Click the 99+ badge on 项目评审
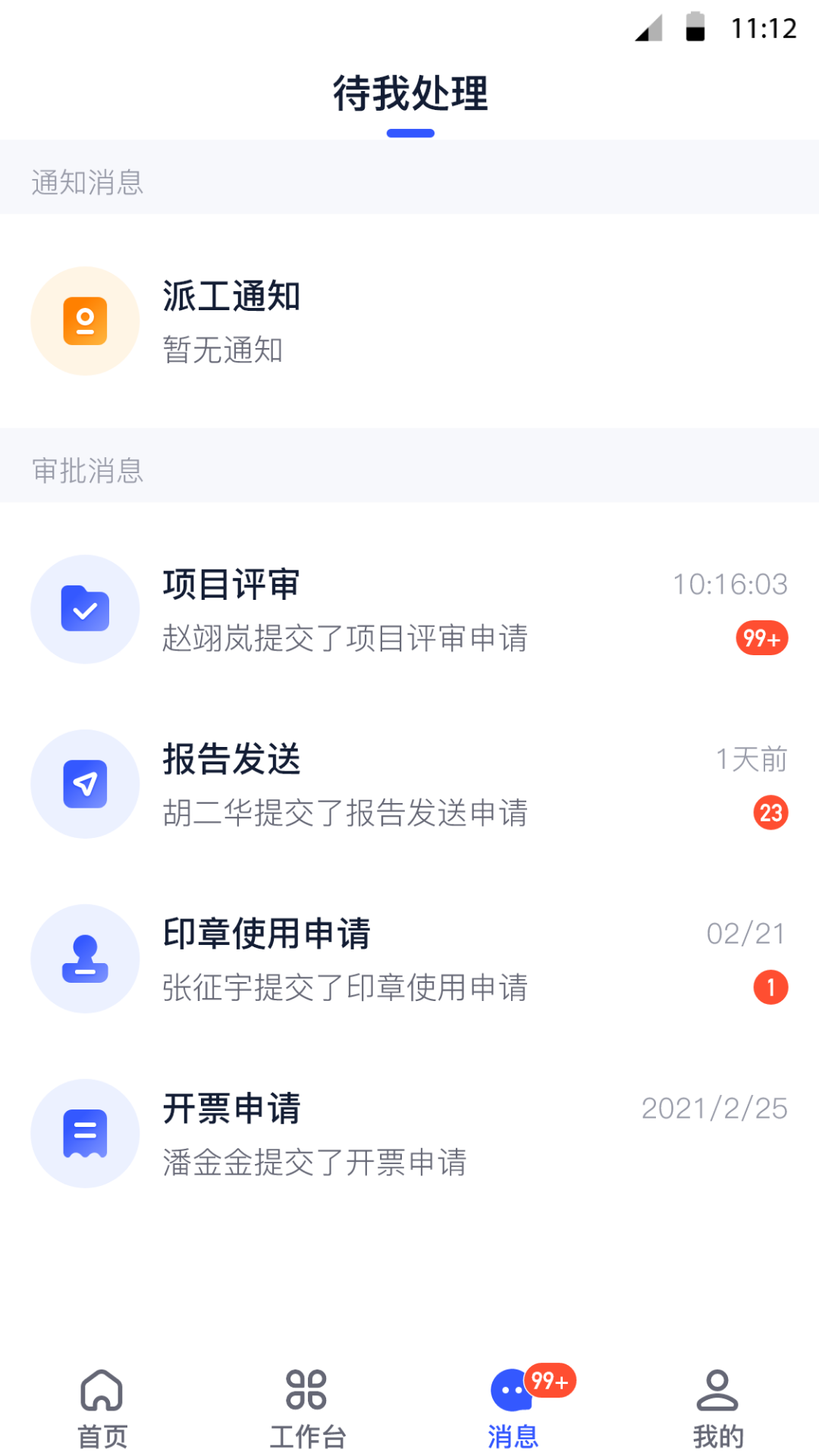 pyautogui.click(x=761, y=639)
